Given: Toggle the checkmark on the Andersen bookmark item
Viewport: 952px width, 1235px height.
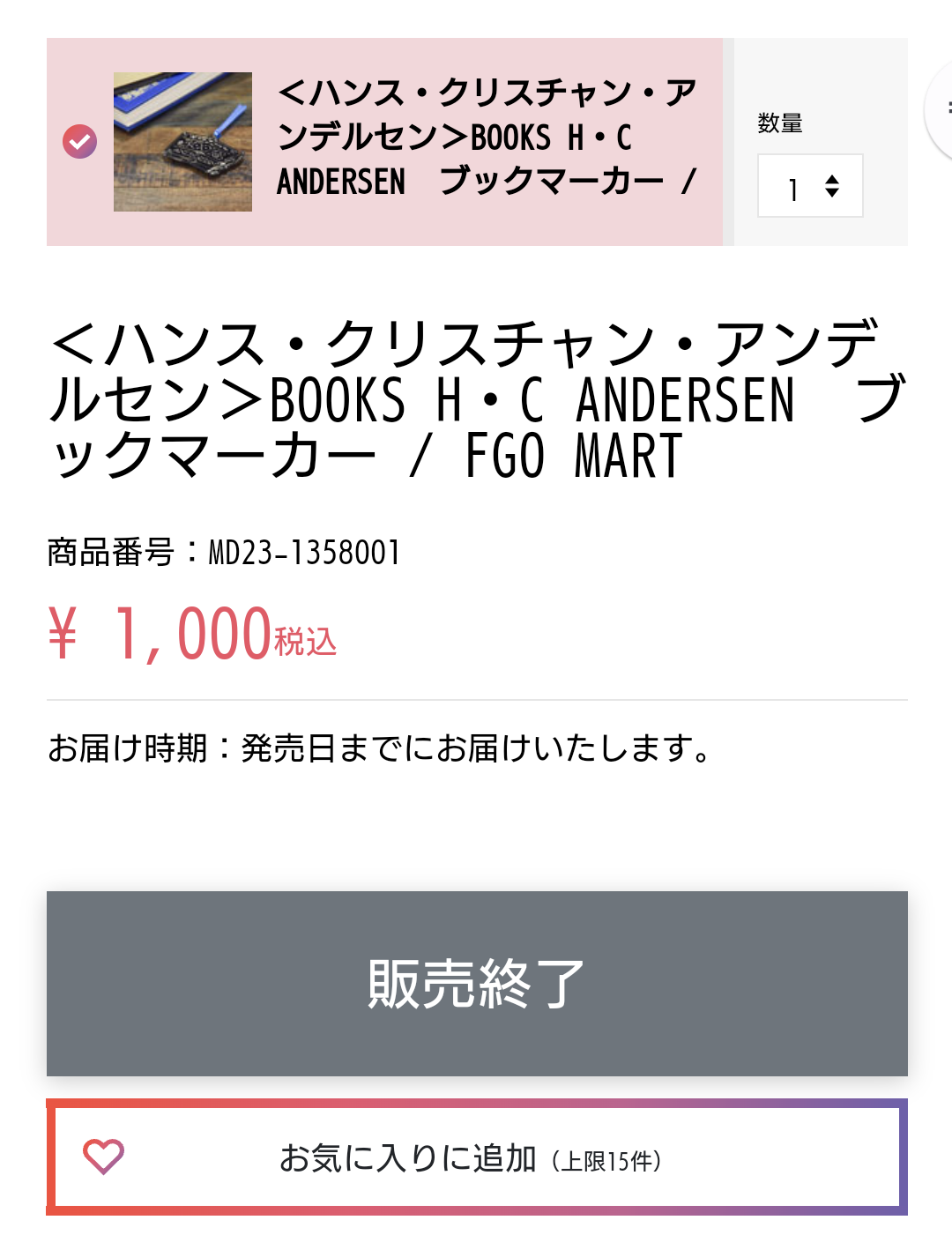Looking at the screenshot, I should [79, 141].
